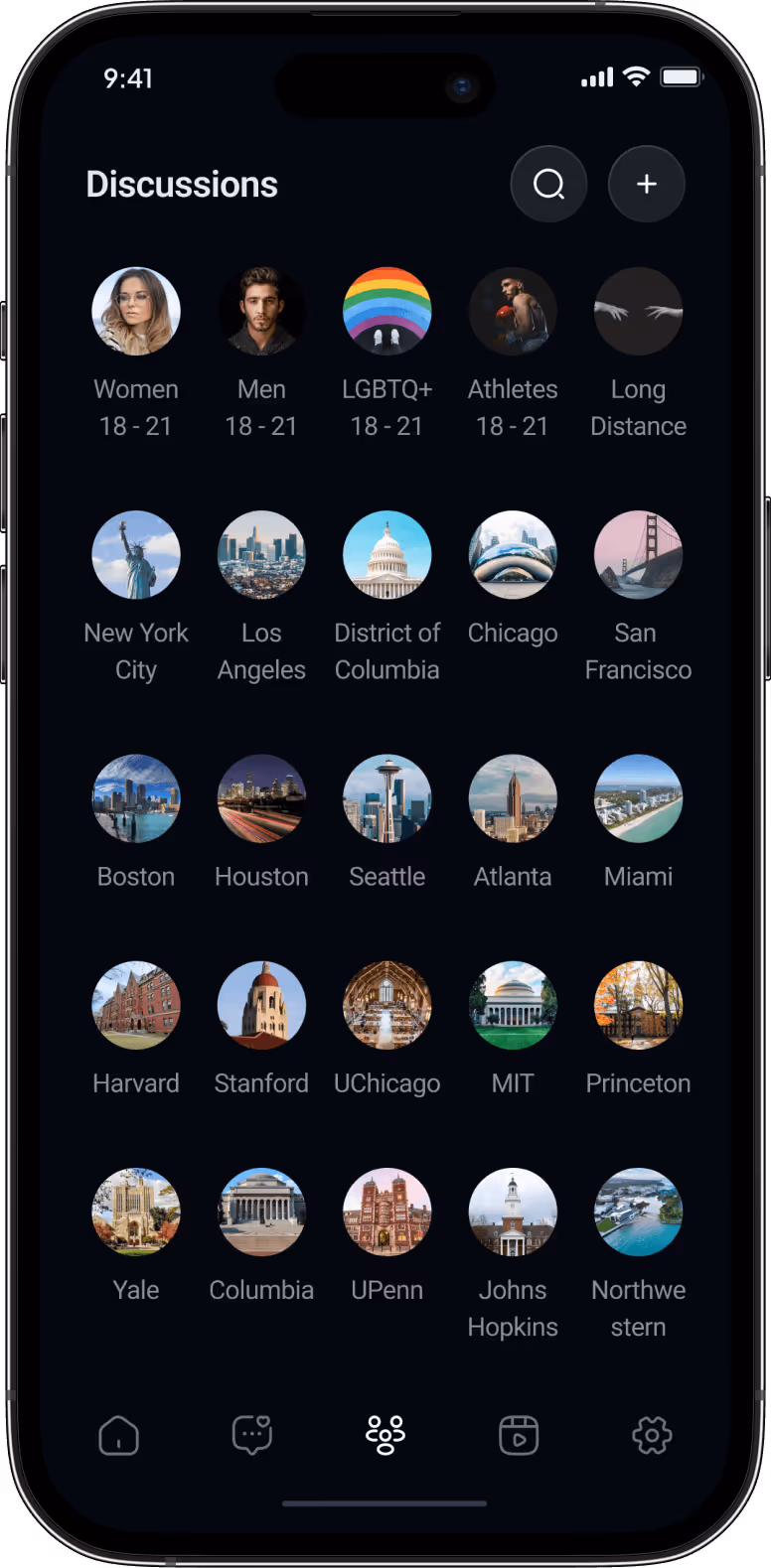Open the Harvard discussion group

coord(136,1005)
